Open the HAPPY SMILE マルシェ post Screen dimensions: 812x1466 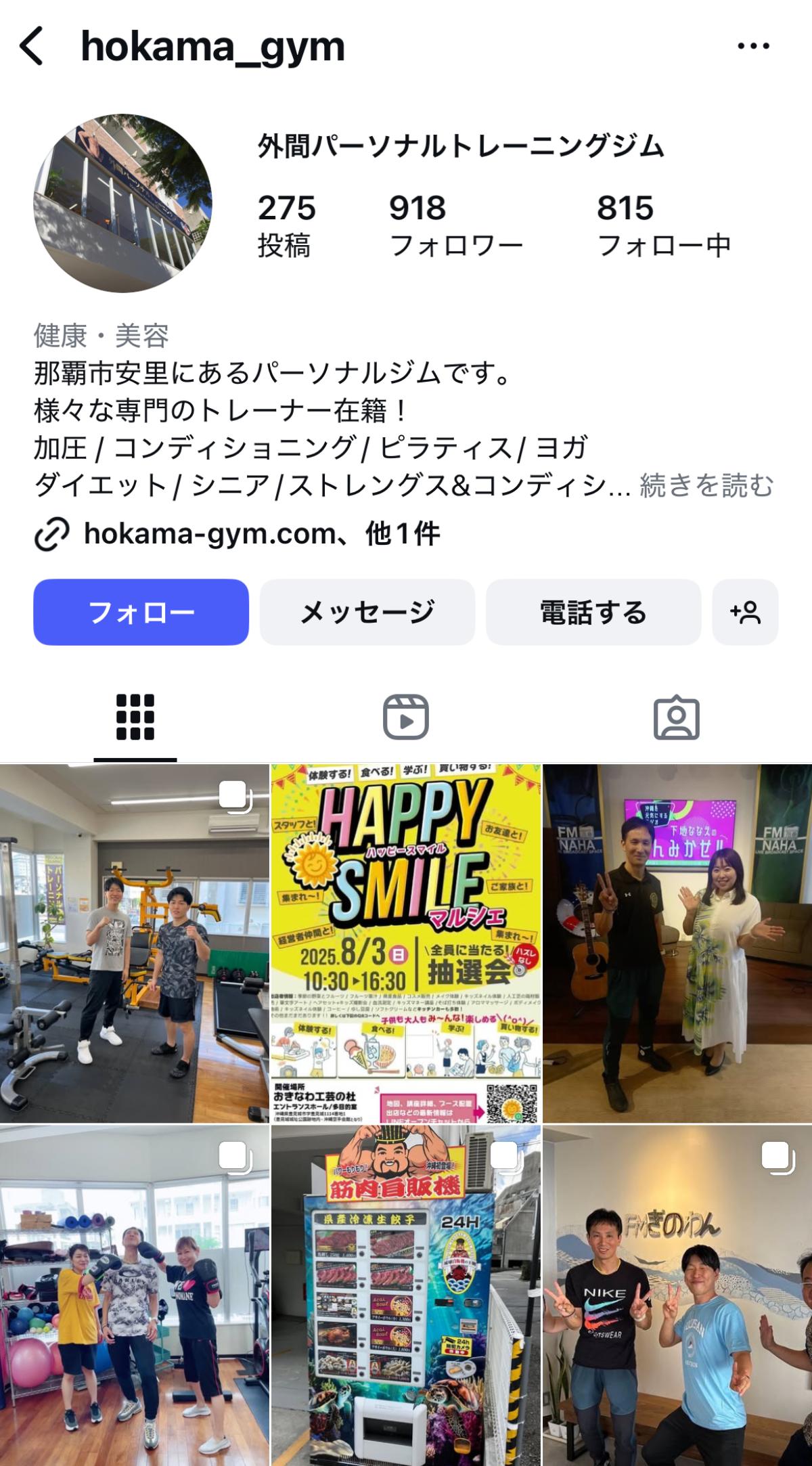click(x=406, y=943)
